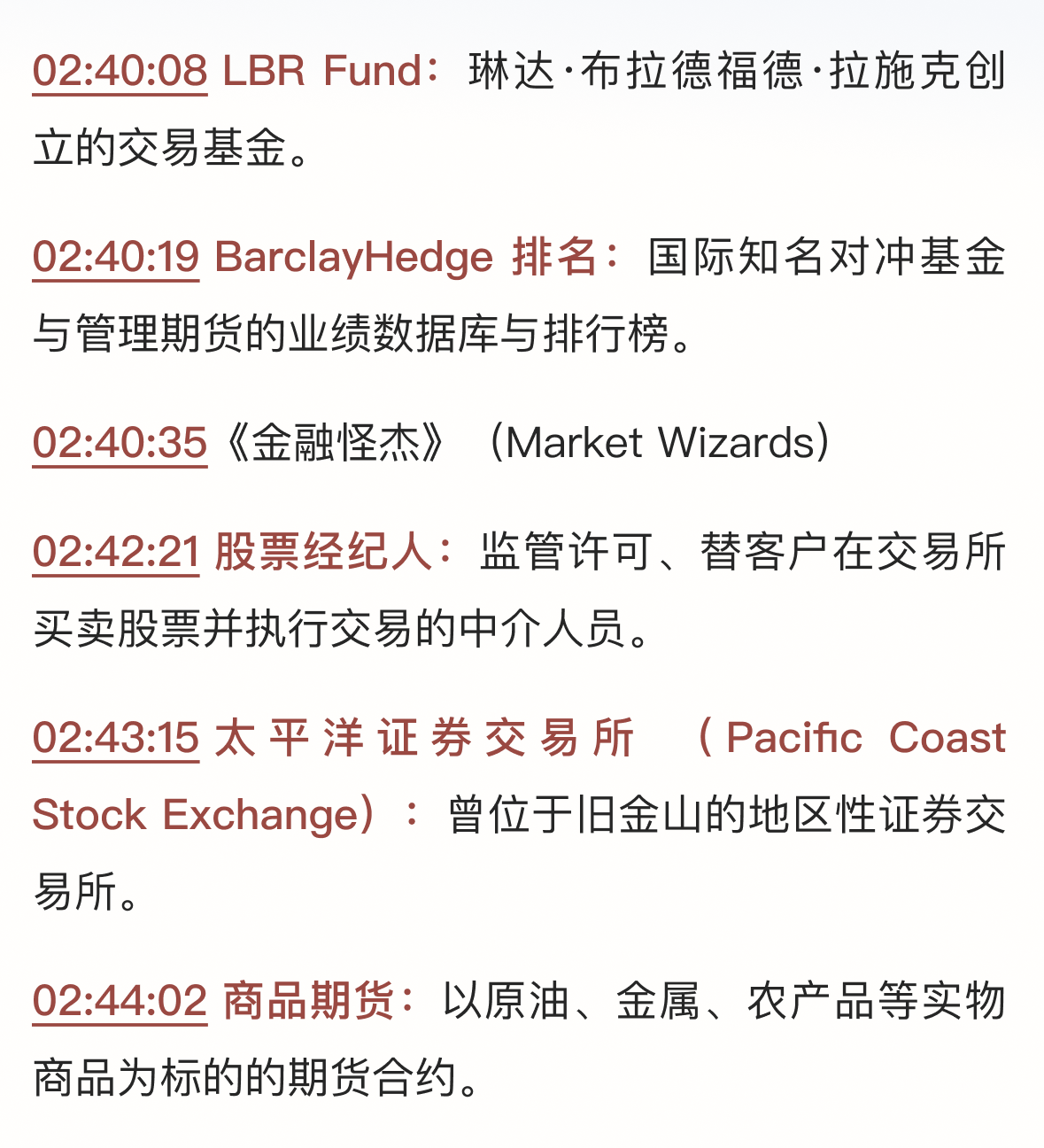
Task: Open timestamp 02:40:35 about Market Wizards
Action: click(120, 443)
